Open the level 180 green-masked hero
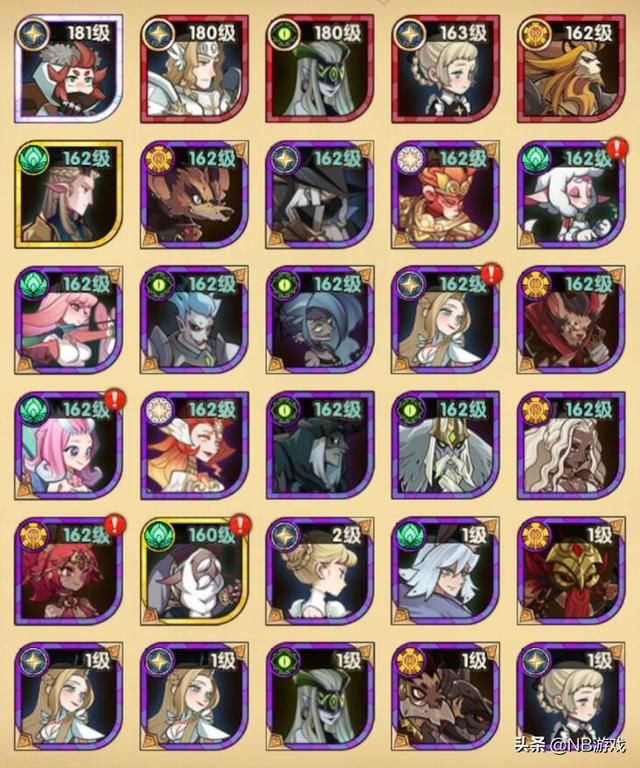640x768 pixels. click(x=319, y=69)
